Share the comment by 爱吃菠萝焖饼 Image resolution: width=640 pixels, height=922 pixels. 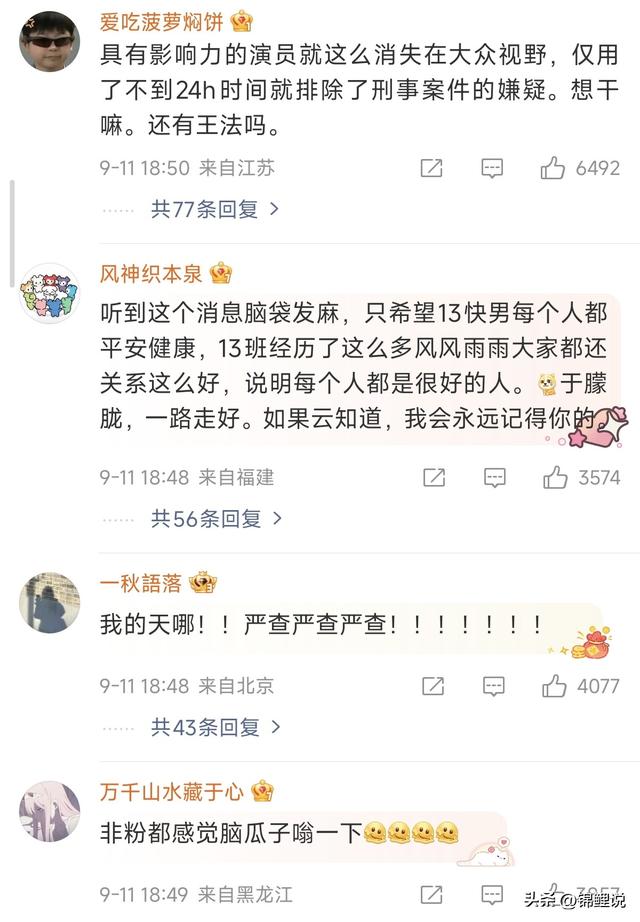(431, 168)
